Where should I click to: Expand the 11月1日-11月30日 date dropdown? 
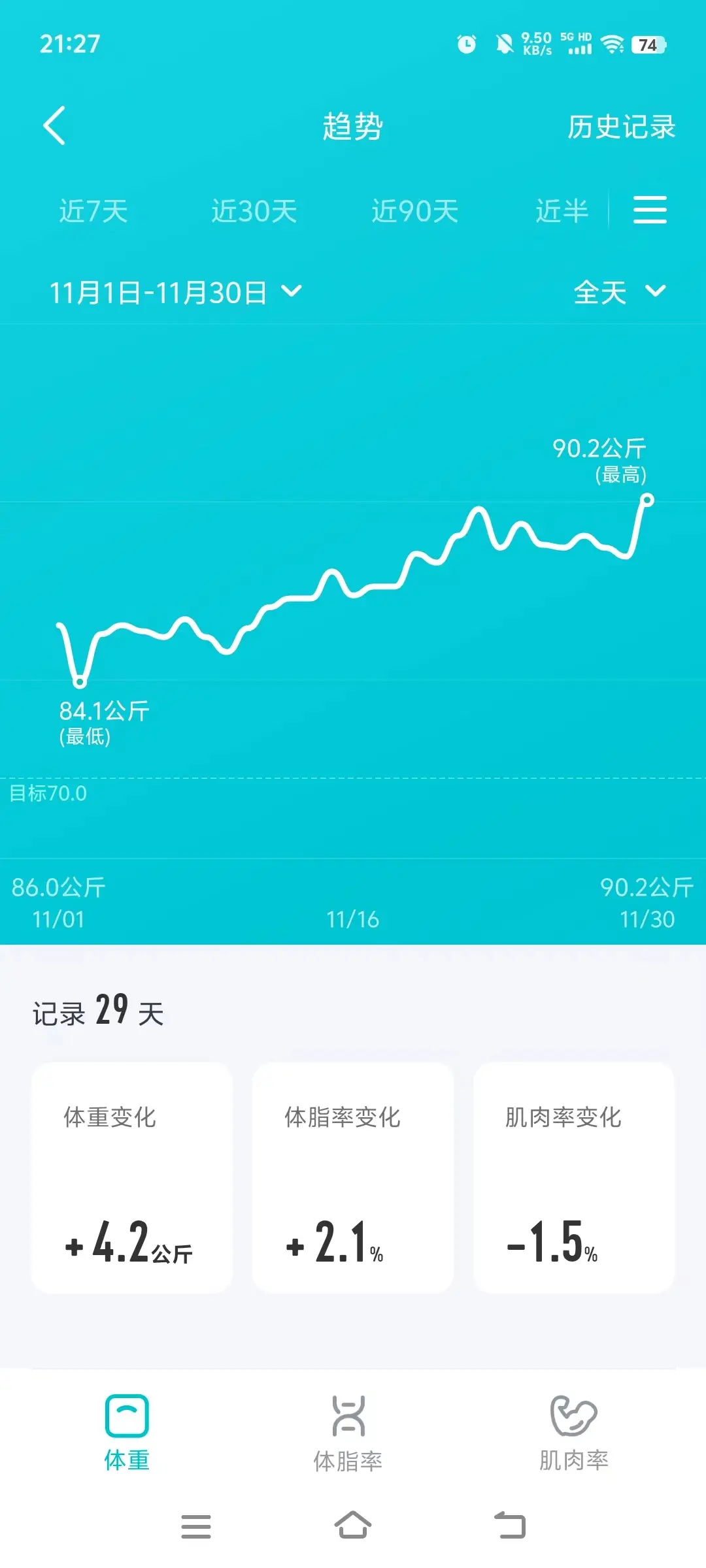point(175,292)
